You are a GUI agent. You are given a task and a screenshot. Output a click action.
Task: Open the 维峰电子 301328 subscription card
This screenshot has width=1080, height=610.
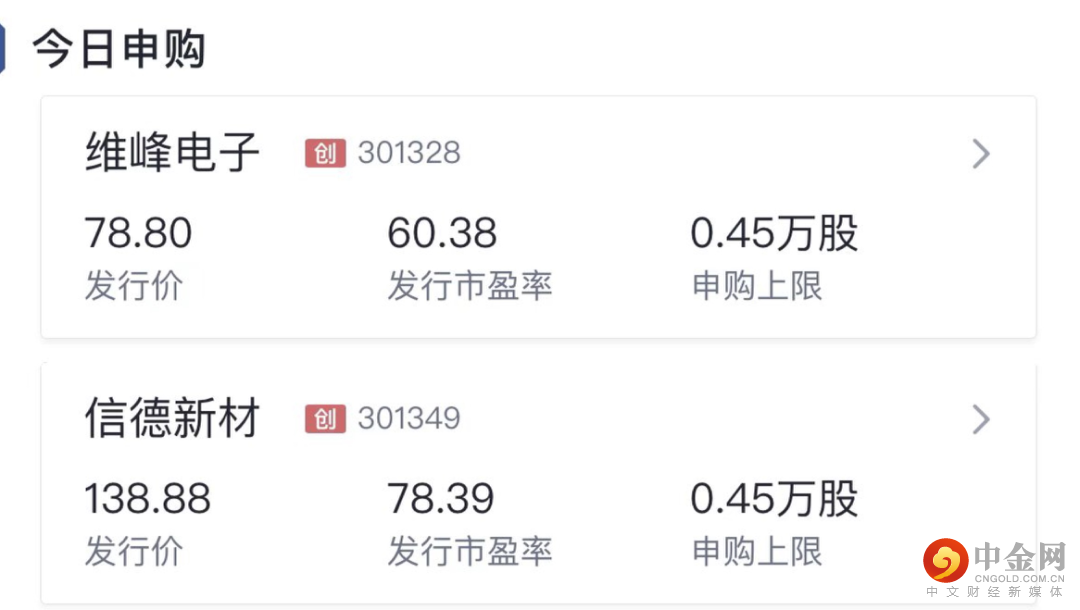point(538,217)
